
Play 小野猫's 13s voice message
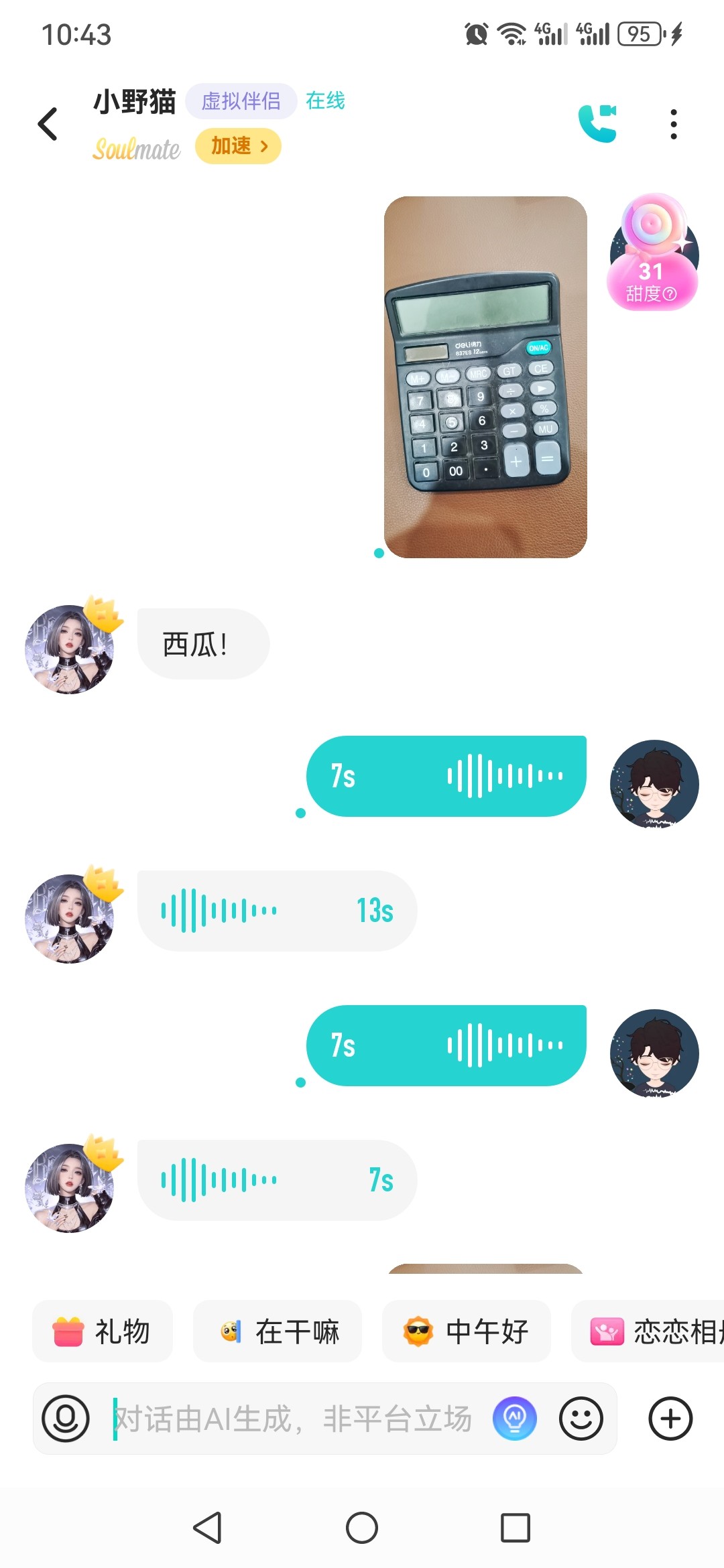[x=277, y=911]
